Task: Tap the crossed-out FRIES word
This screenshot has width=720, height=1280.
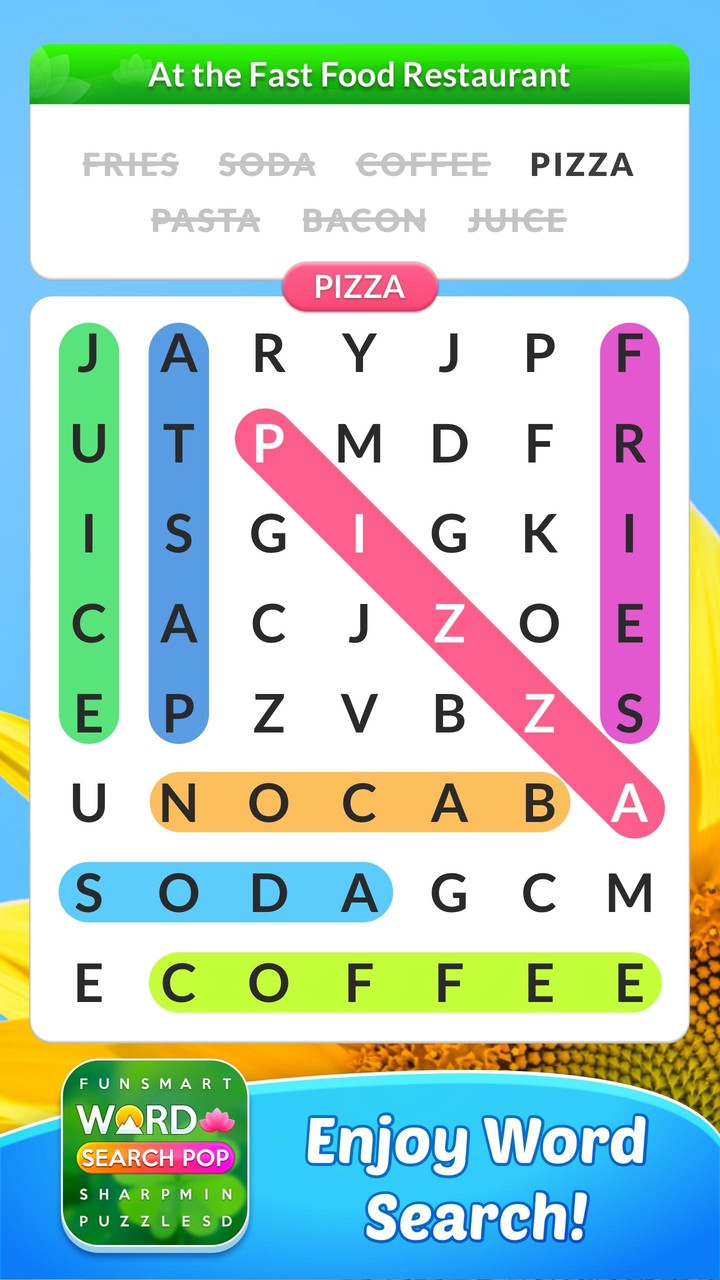Action: (131, 165)
